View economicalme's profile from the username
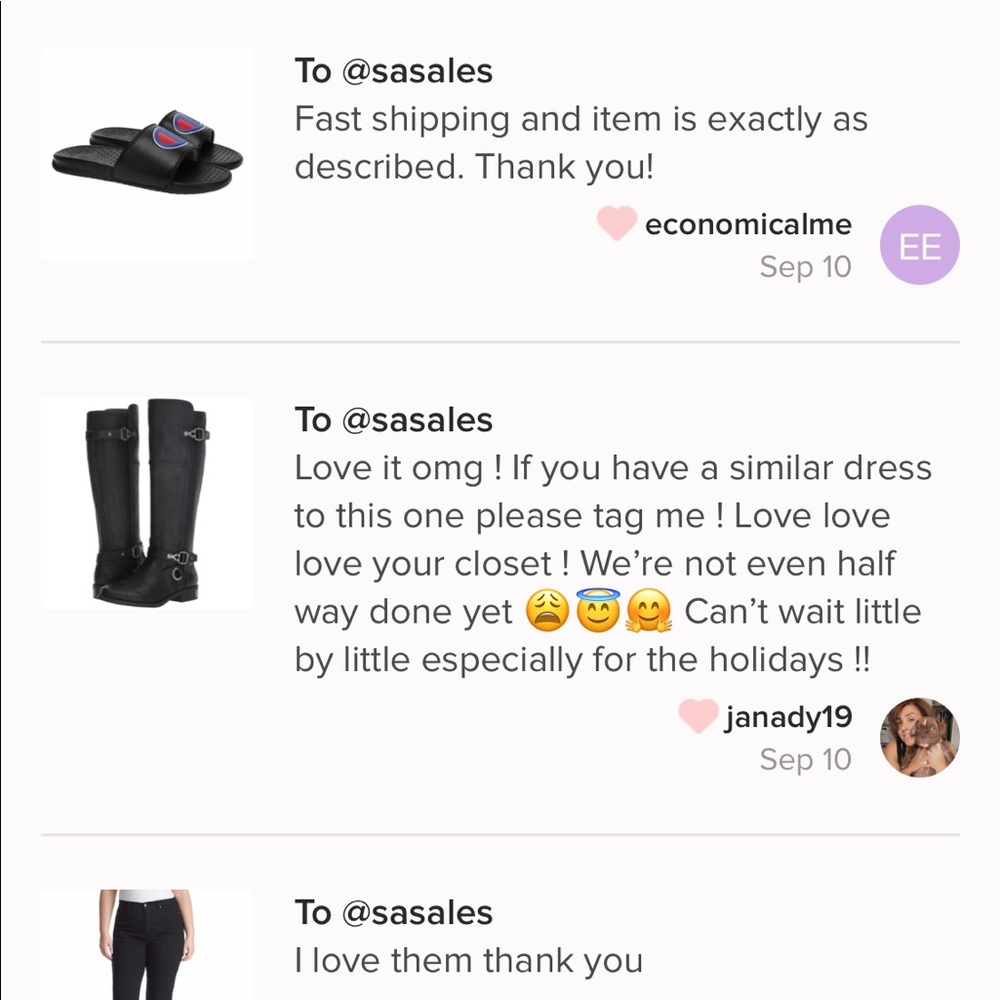Image resolution: width=1000 pixels, height=1000 pixels. tap(748, 224)
